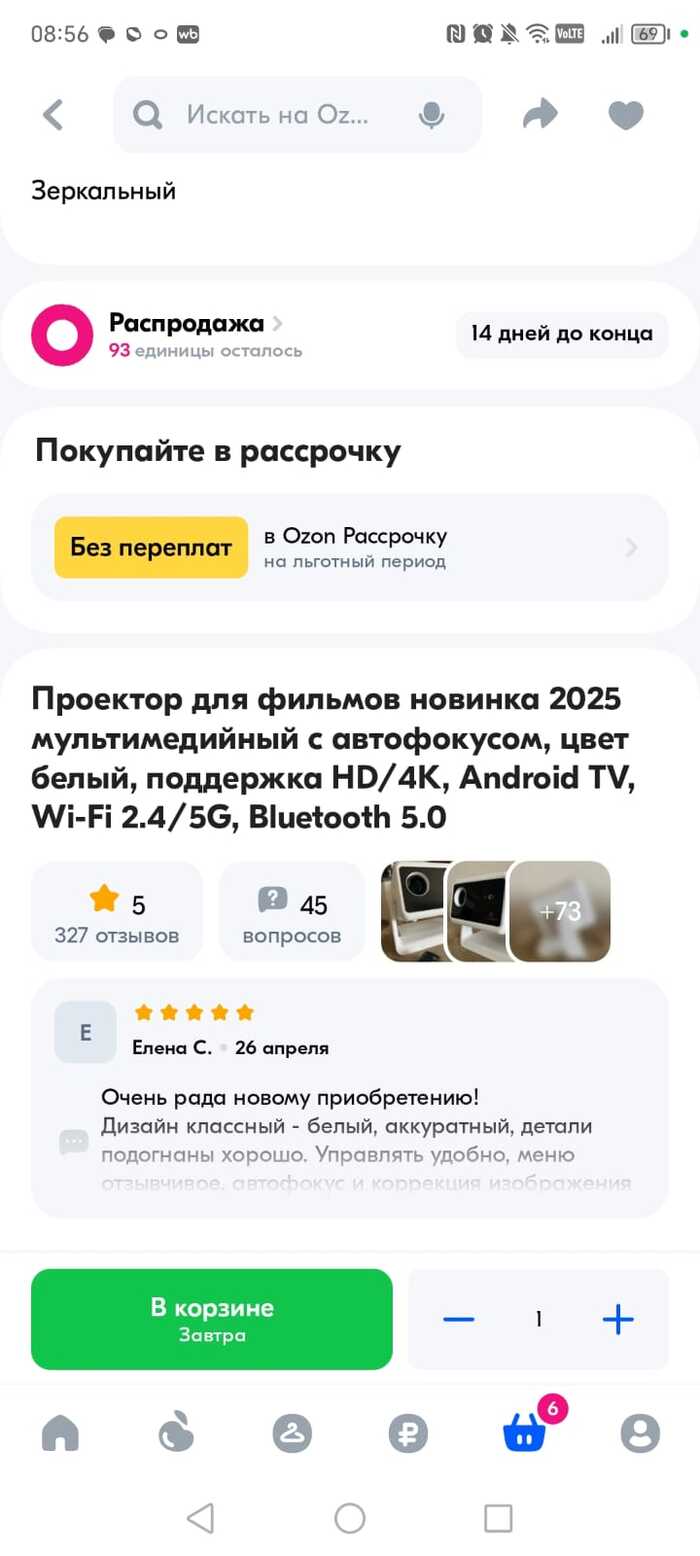Image resolution: width=700 pixels, height=1556 pixels.
Task: Open the Ozon Fresh tab
Action: tap(176, 1434)
